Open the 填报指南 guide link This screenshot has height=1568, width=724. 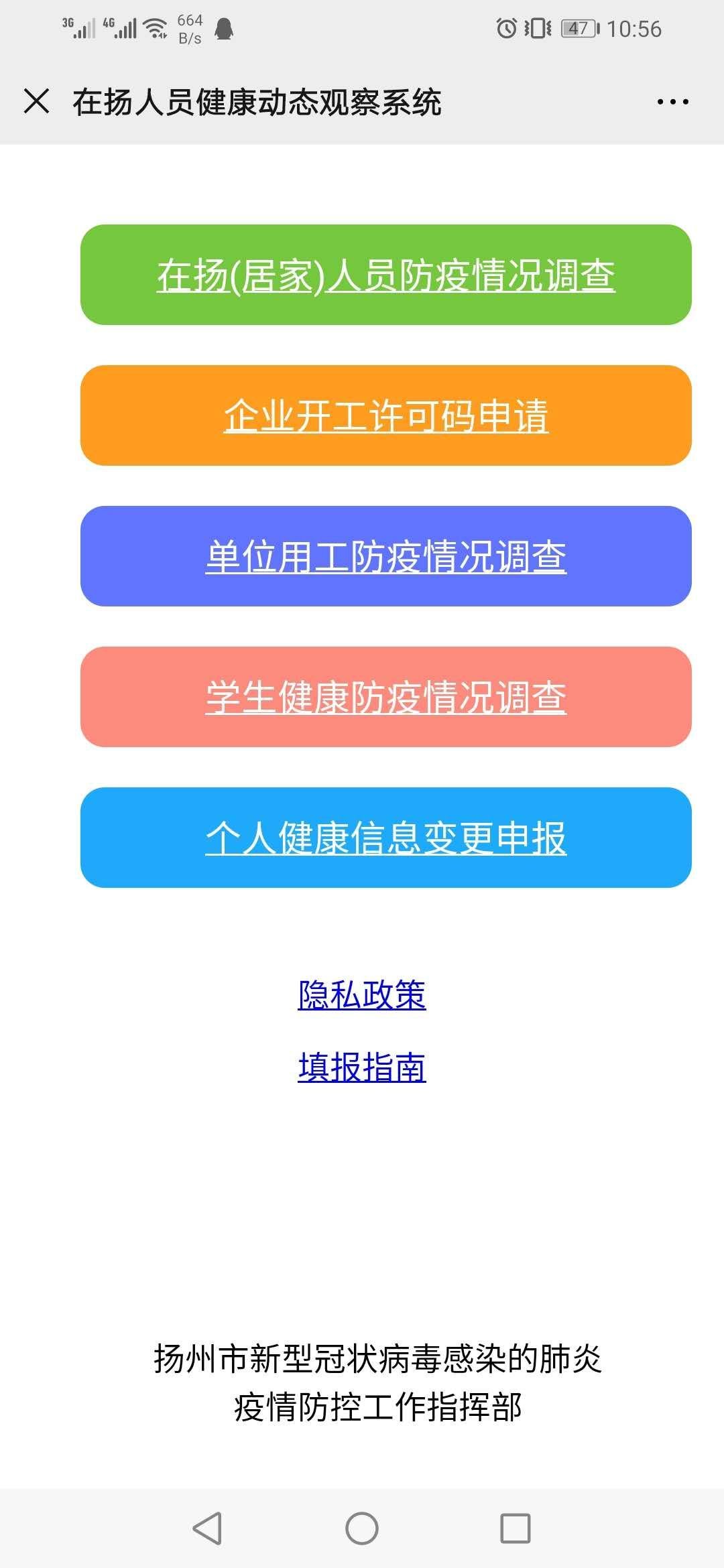click(362, 1067)
